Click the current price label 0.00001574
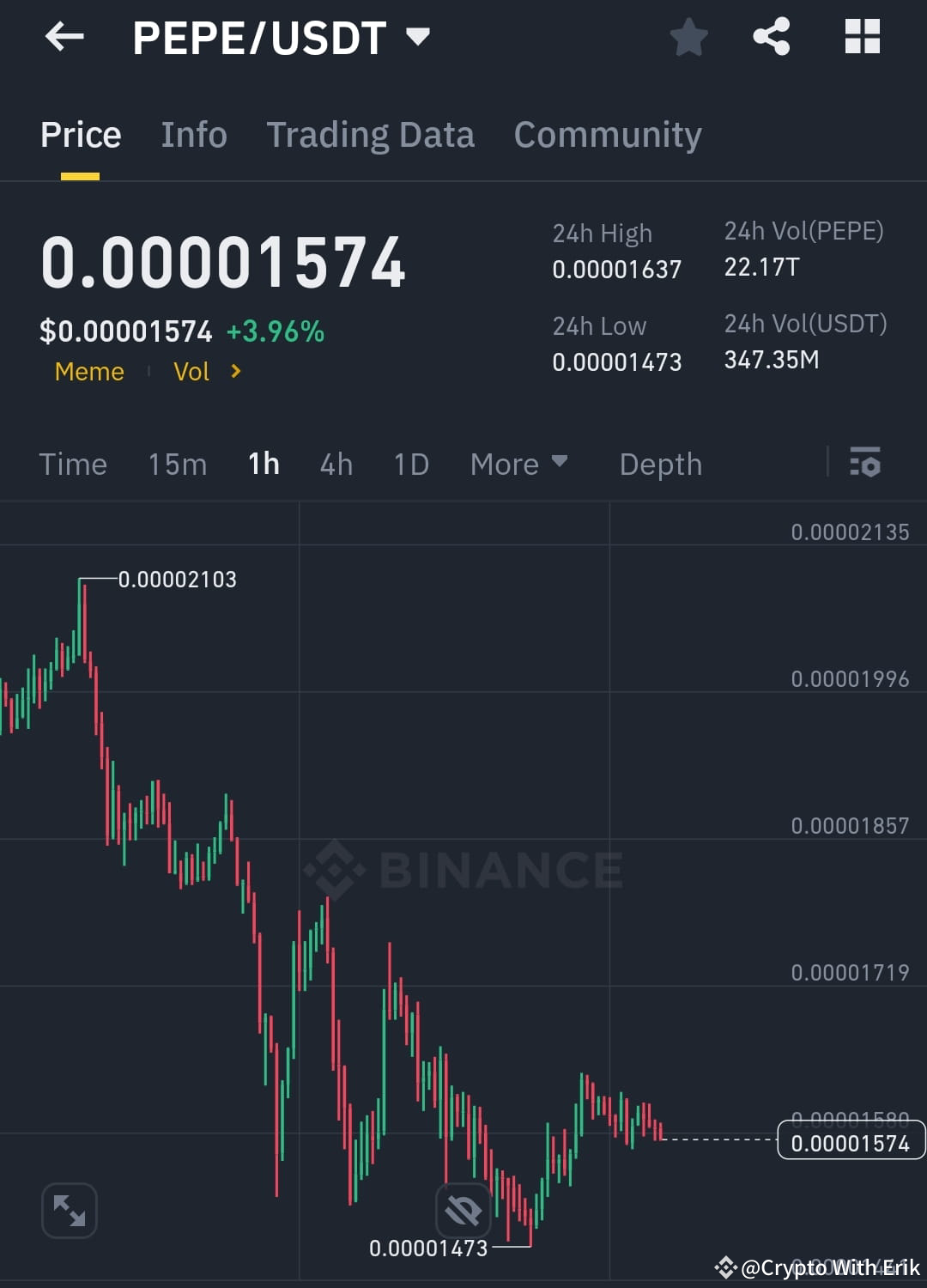The width and height of the screenshot is (927, 1288). point(851,1141)
